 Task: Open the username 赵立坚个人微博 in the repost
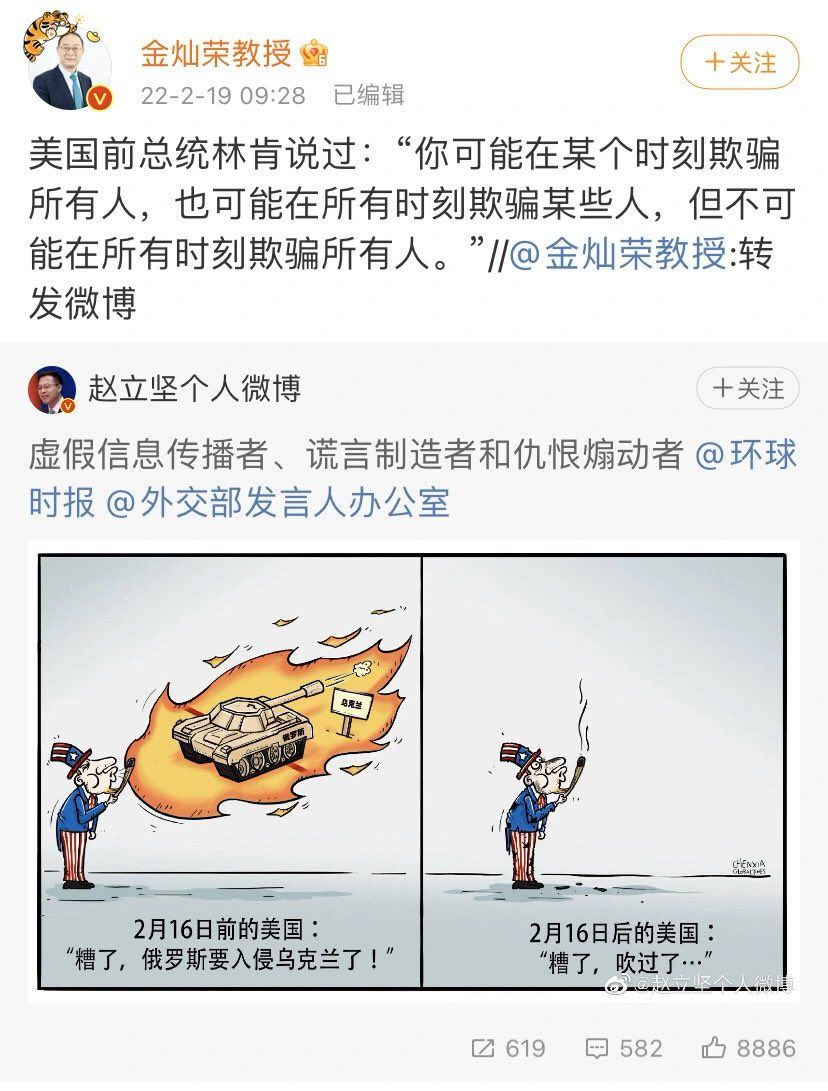[194, 388]
